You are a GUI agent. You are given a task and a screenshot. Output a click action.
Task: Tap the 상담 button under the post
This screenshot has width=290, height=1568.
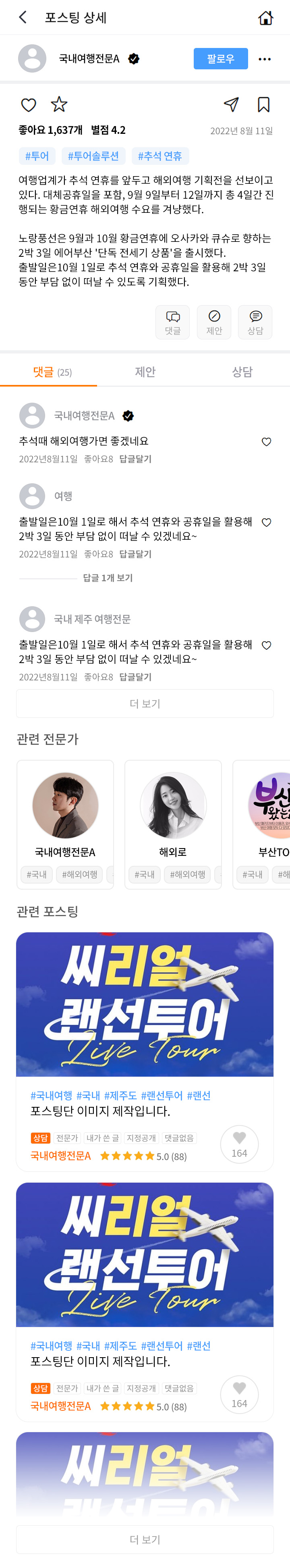255,322
